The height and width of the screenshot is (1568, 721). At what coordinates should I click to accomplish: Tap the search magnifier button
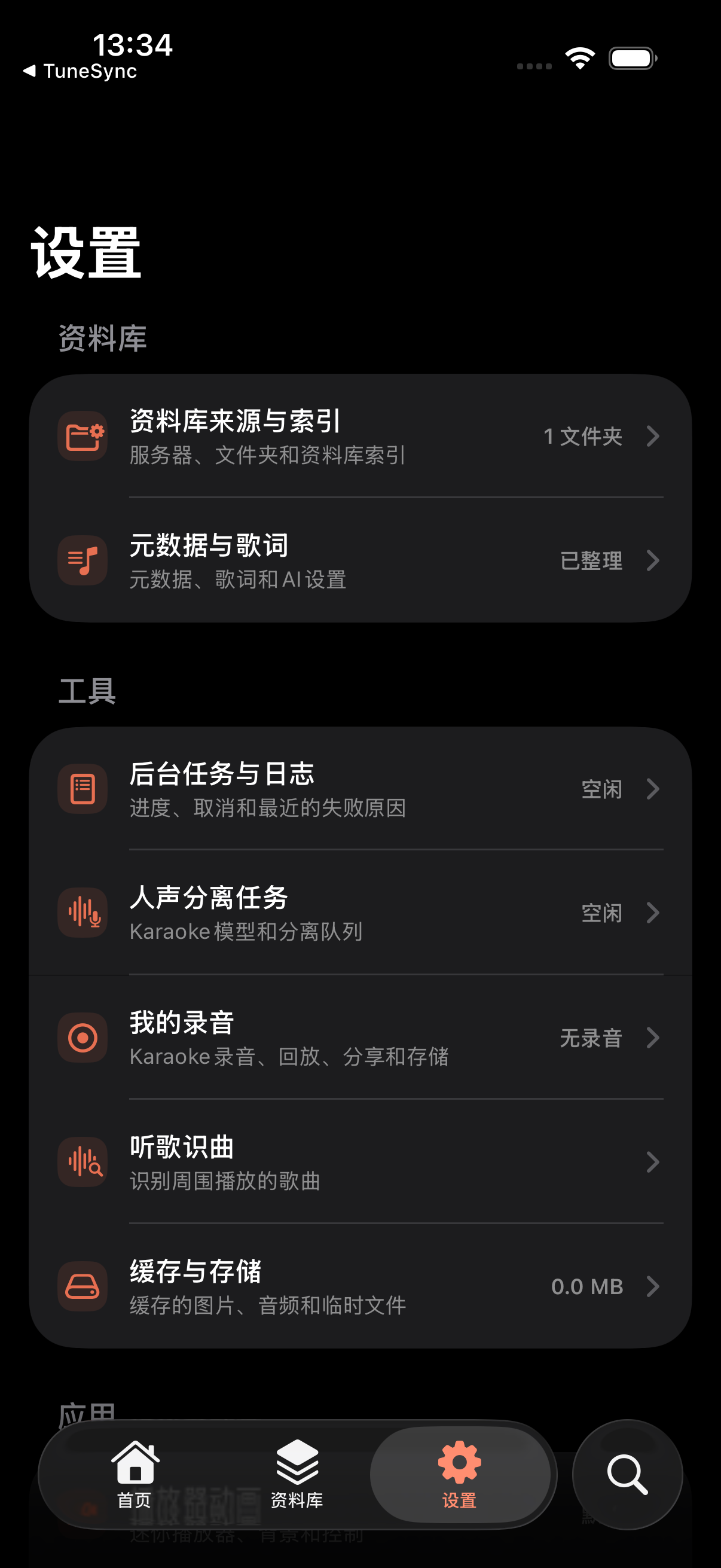627,1474
